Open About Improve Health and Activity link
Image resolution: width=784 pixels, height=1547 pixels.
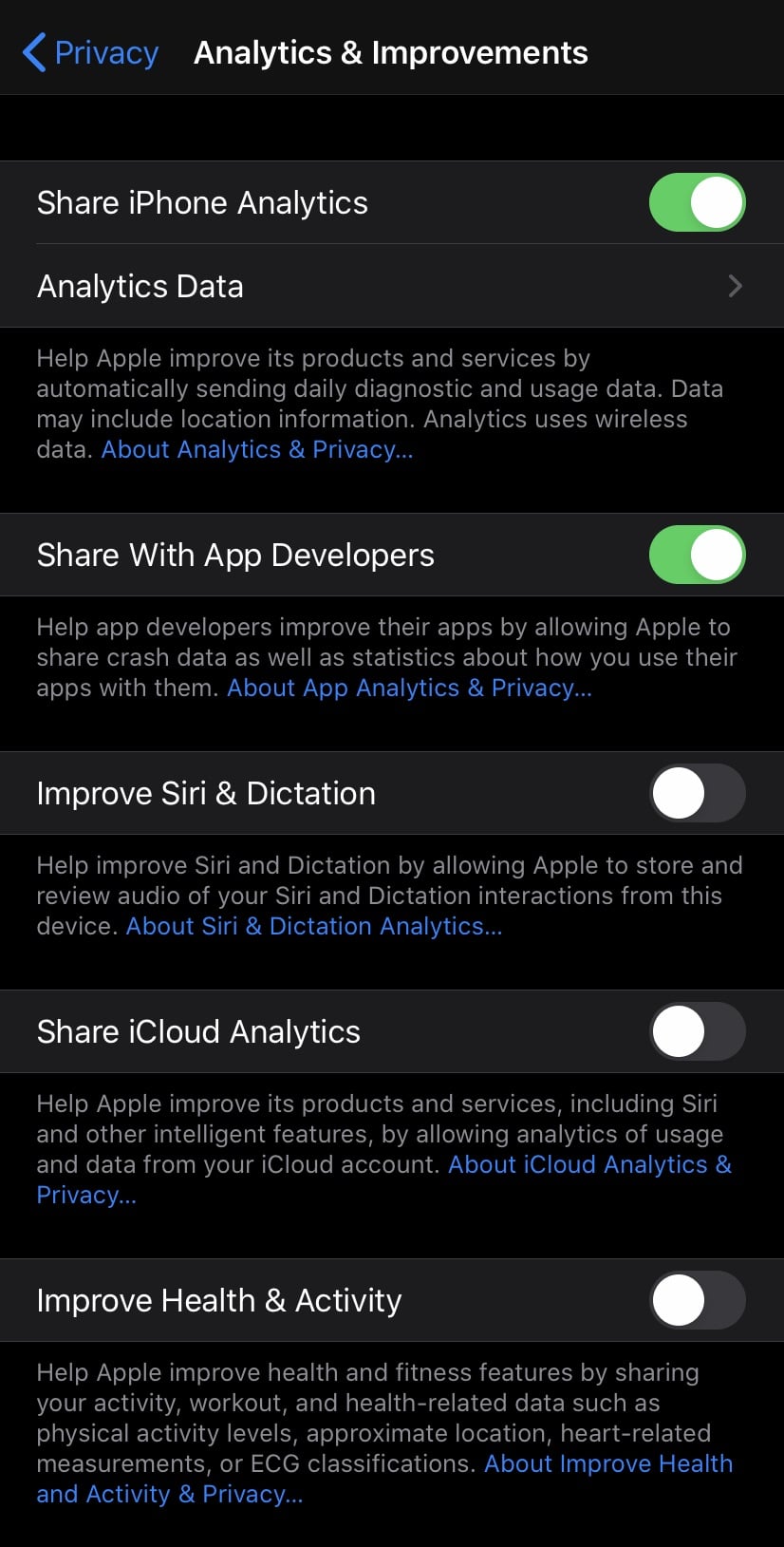pyautogui.click(x=607, y=1463)
